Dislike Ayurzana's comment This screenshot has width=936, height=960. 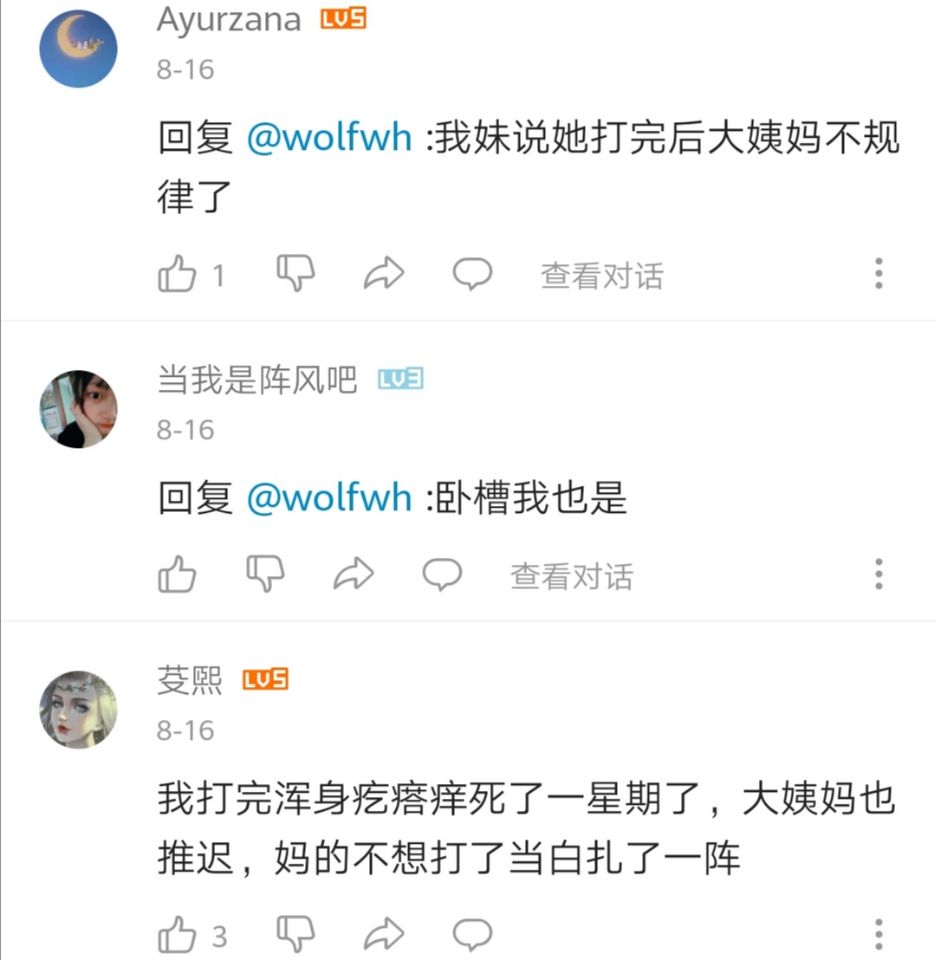[295, 272]
